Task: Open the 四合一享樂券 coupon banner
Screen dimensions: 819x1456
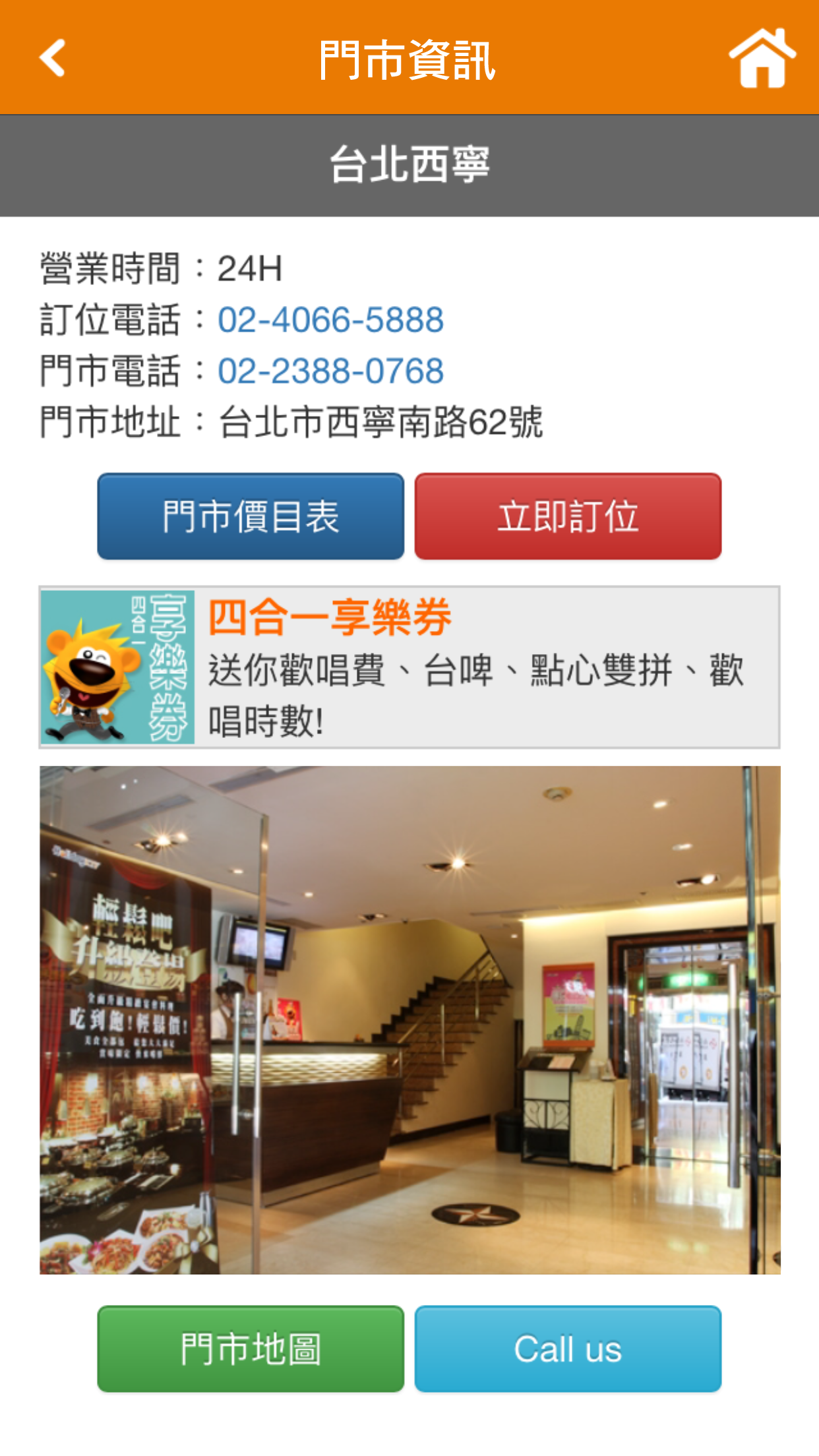Action: [x=409, y=667]
